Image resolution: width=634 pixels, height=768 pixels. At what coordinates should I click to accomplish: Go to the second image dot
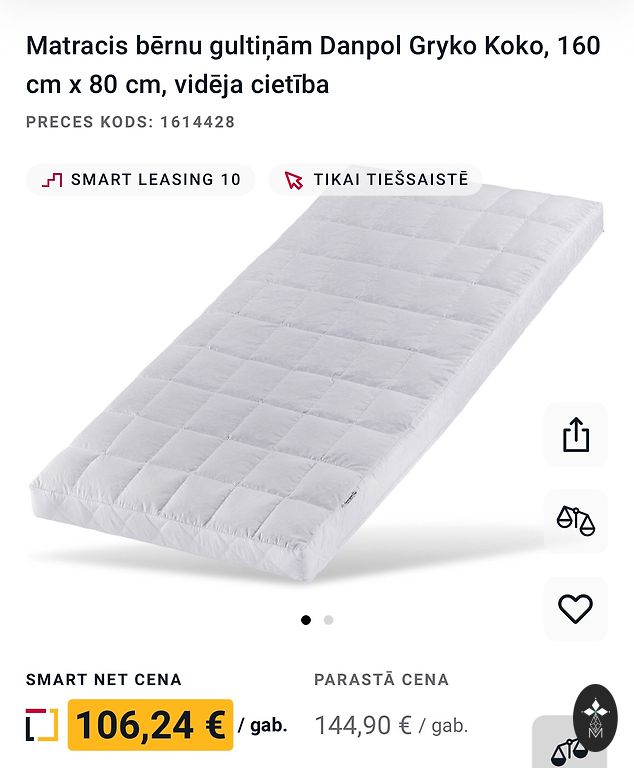pyautogui.click(x=328, y=620)
